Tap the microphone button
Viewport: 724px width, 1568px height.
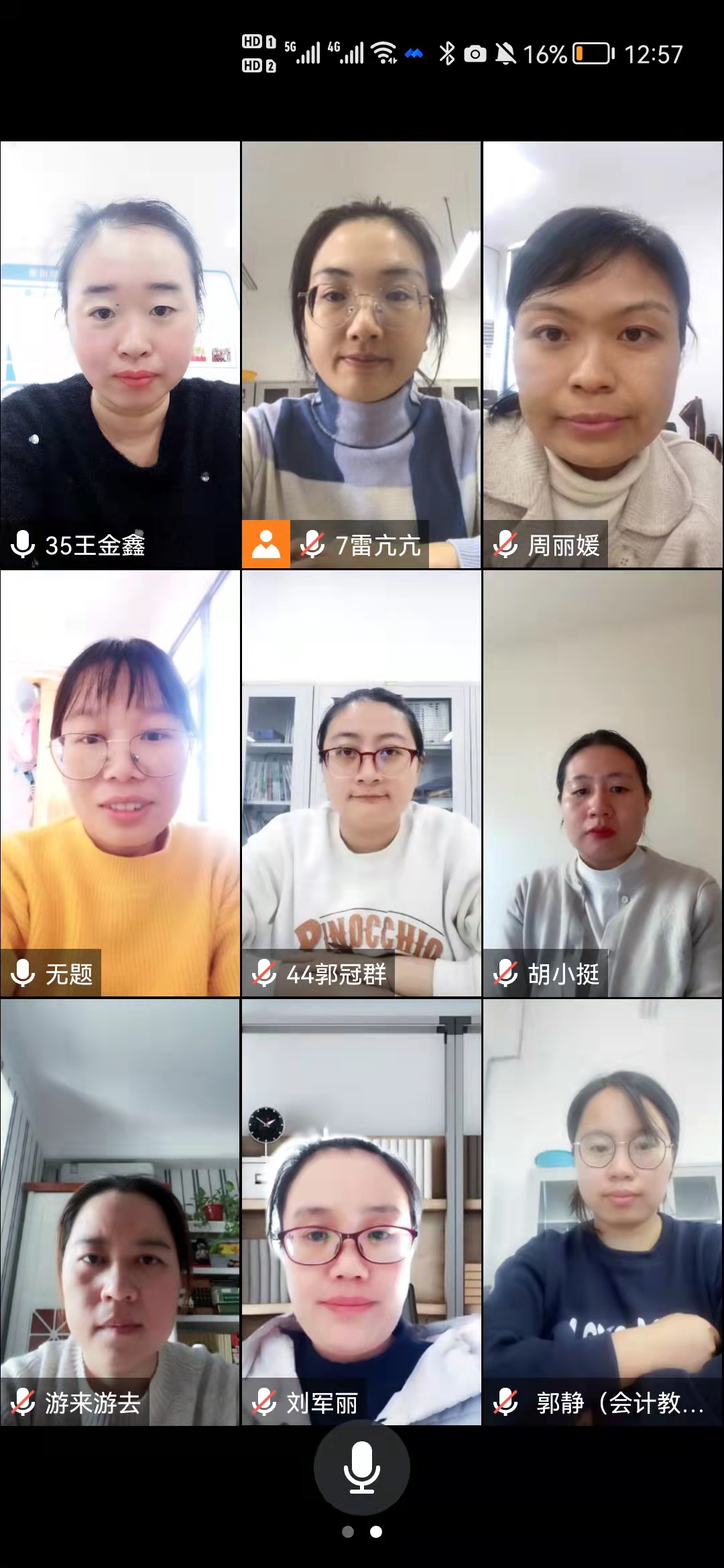(362, 1467)
